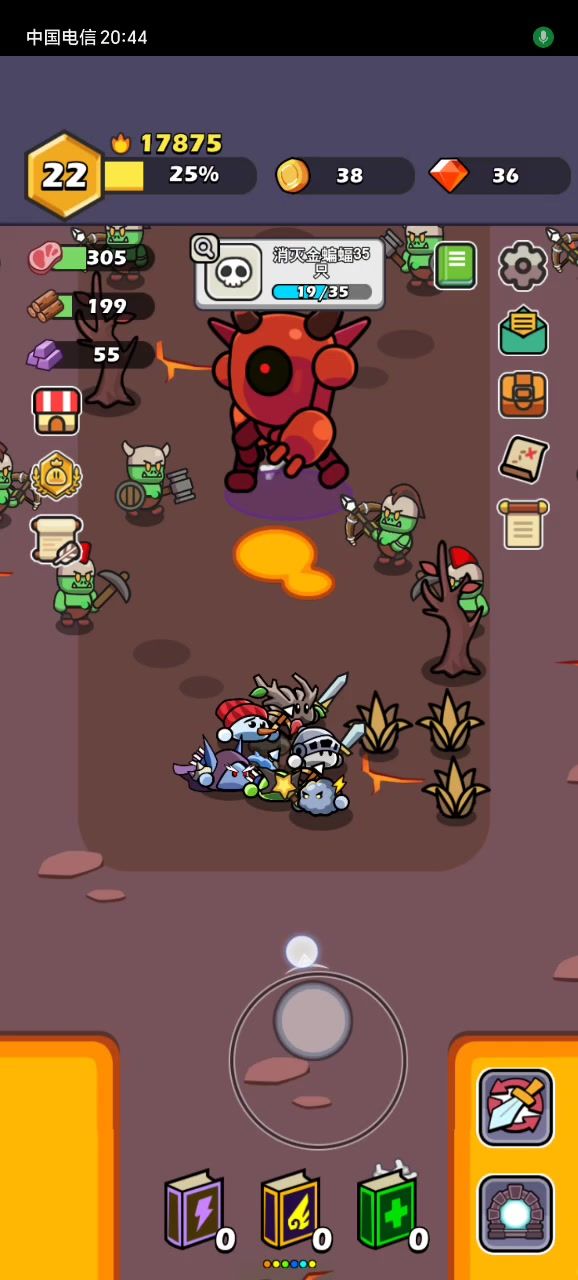This screenshot has height=1280, width=578.
Task: Open the mail envelope
Action: pyautogui.click(x=523, y=330)
